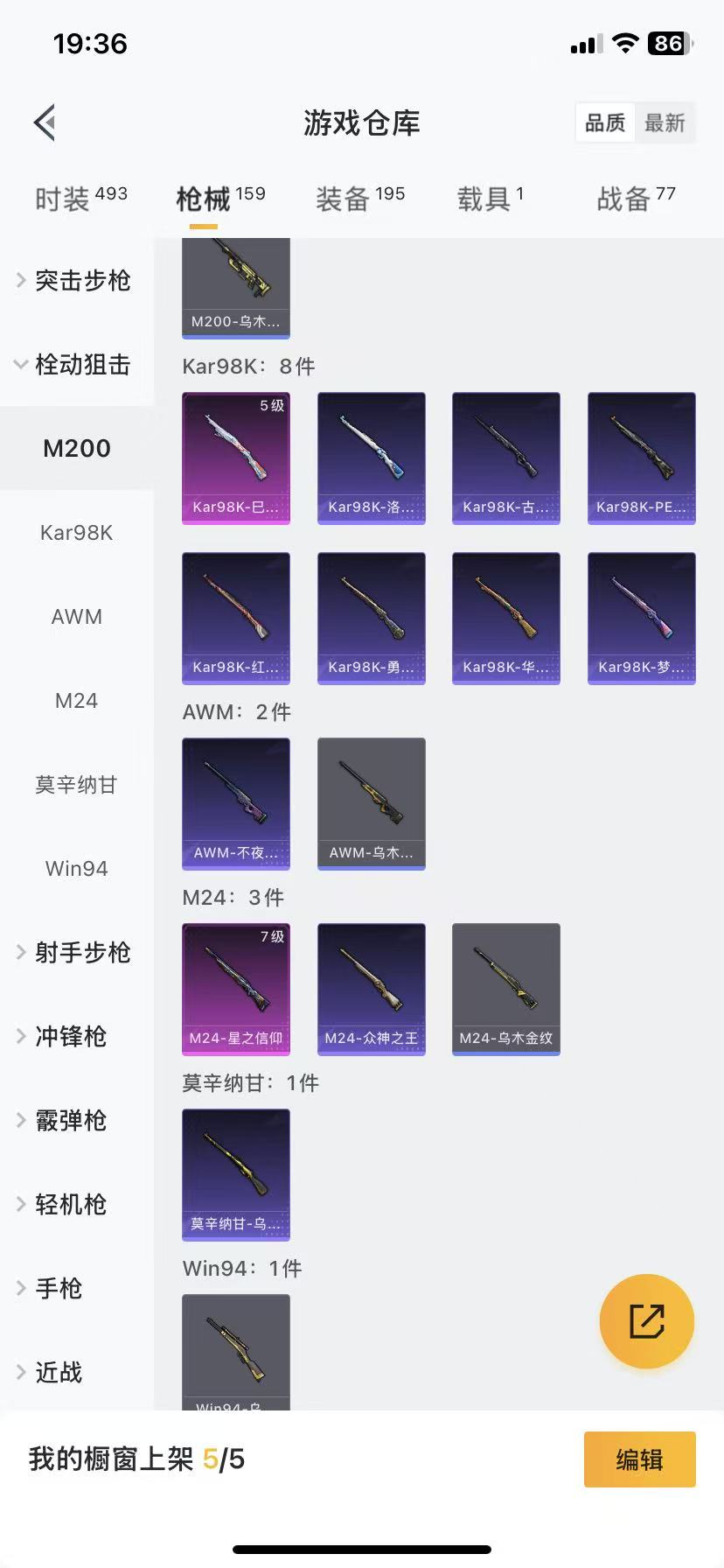Switch sorting to 最新
Image resolution: width=724 pixels, height=1568 pixels.
coord(665,123)
